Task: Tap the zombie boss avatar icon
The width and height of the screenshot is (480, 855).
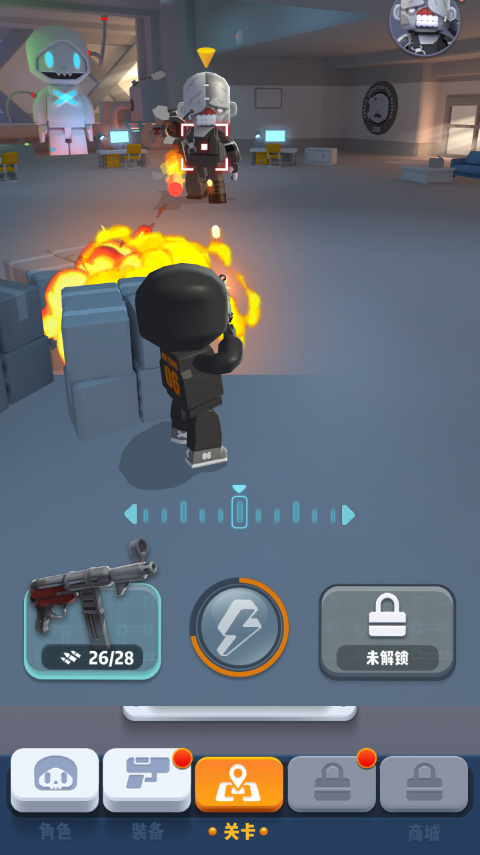Action: click(425, 26)
